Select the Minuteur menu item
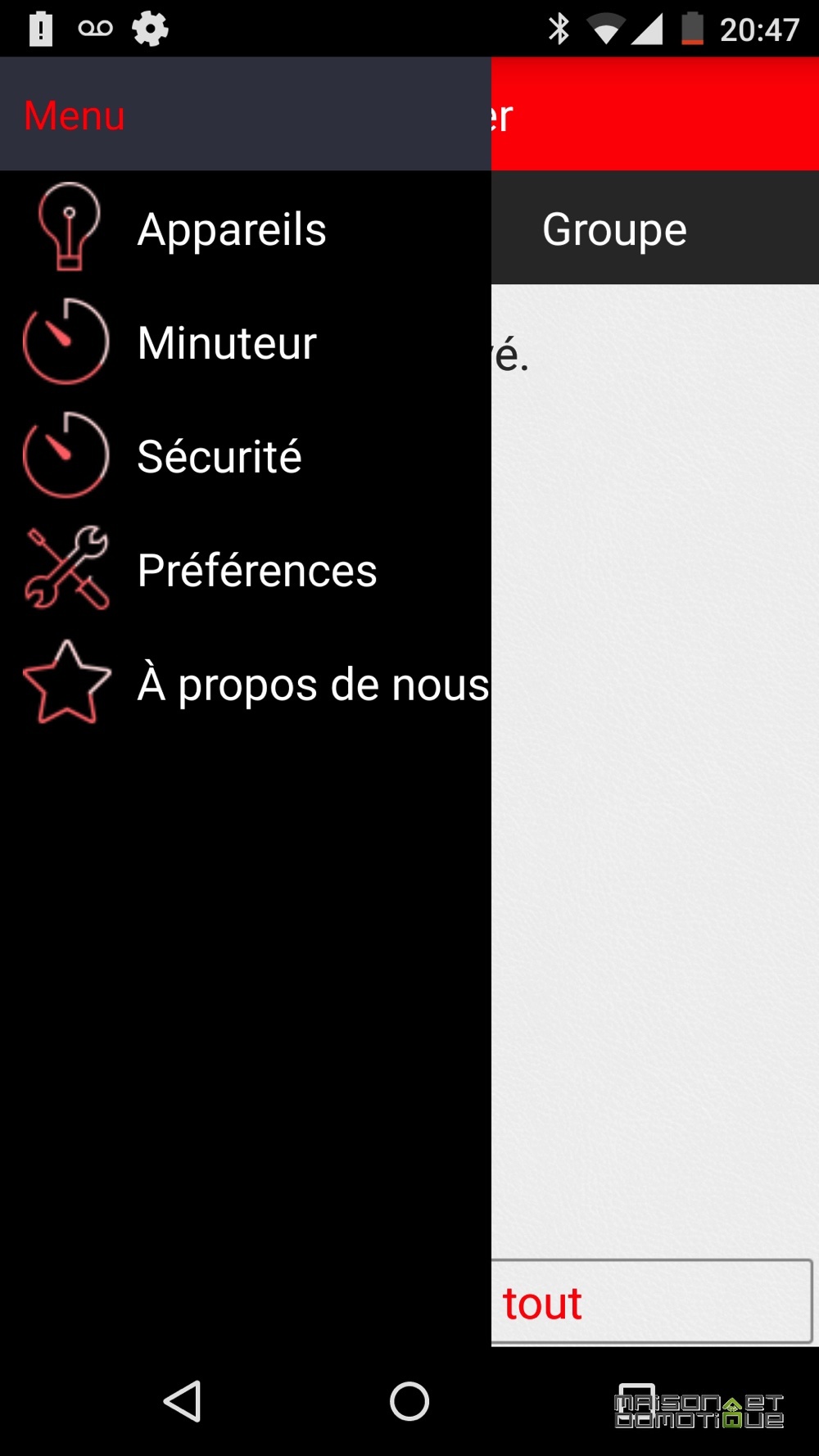 pyautogui.click(x=246, y=341)
